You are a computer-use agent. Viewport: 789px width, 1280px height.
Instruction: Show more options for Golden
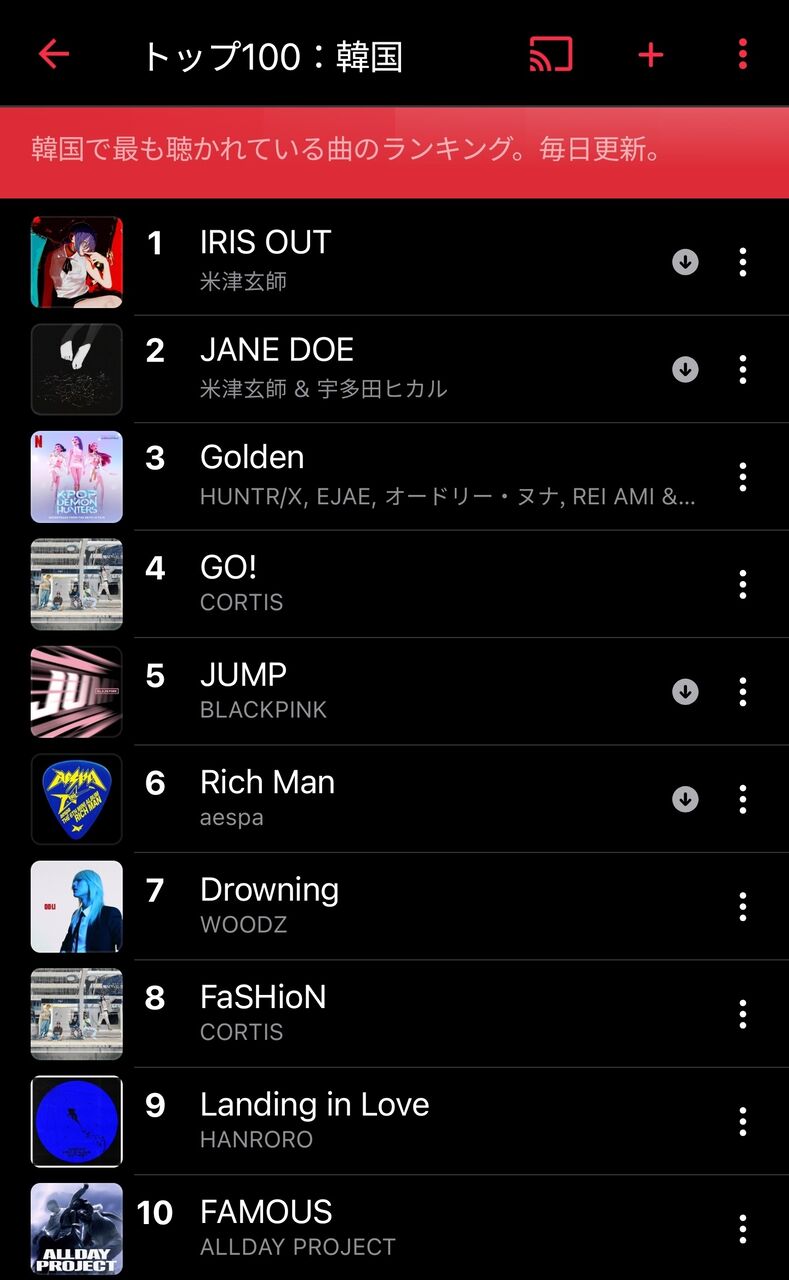(742, 477)
